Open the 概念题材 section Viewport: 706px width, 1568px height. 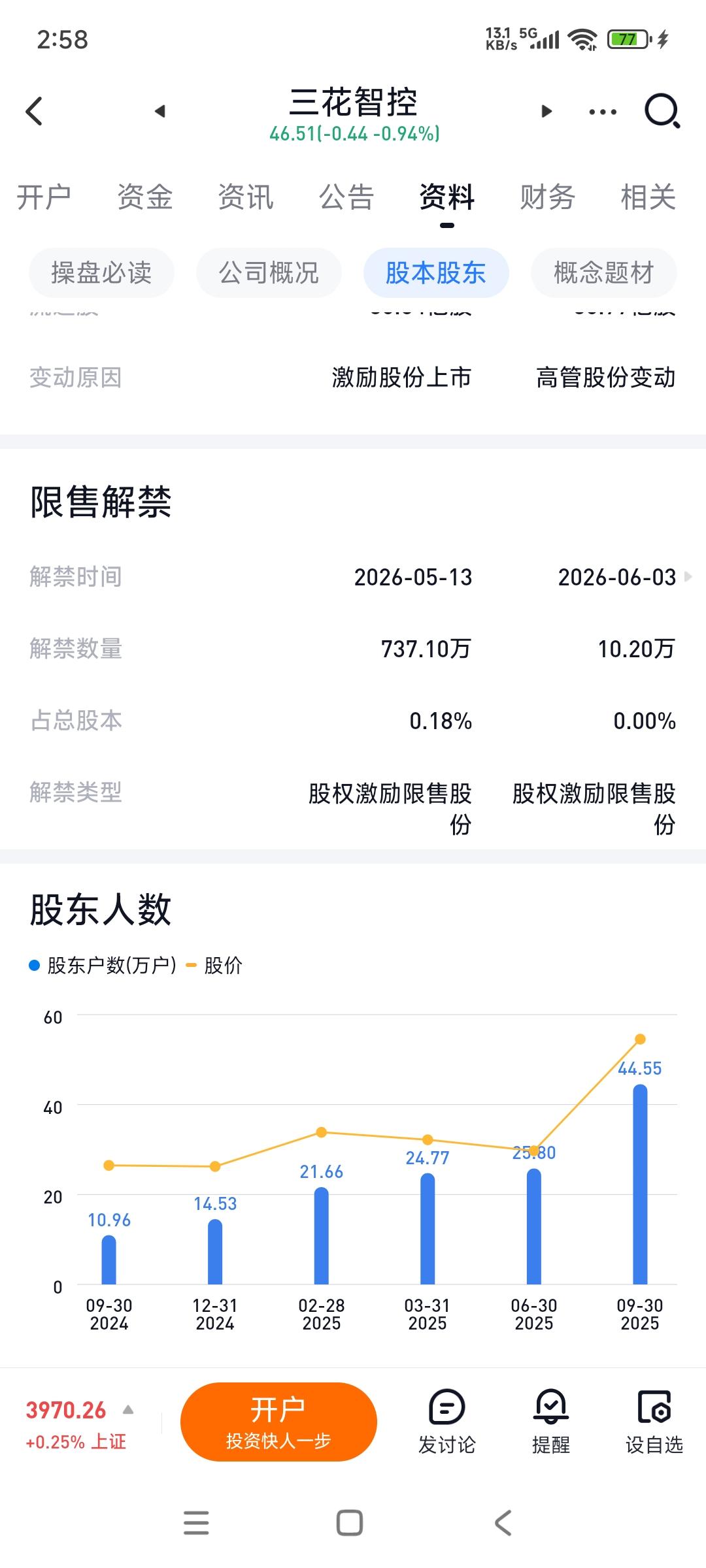point(603,273)
